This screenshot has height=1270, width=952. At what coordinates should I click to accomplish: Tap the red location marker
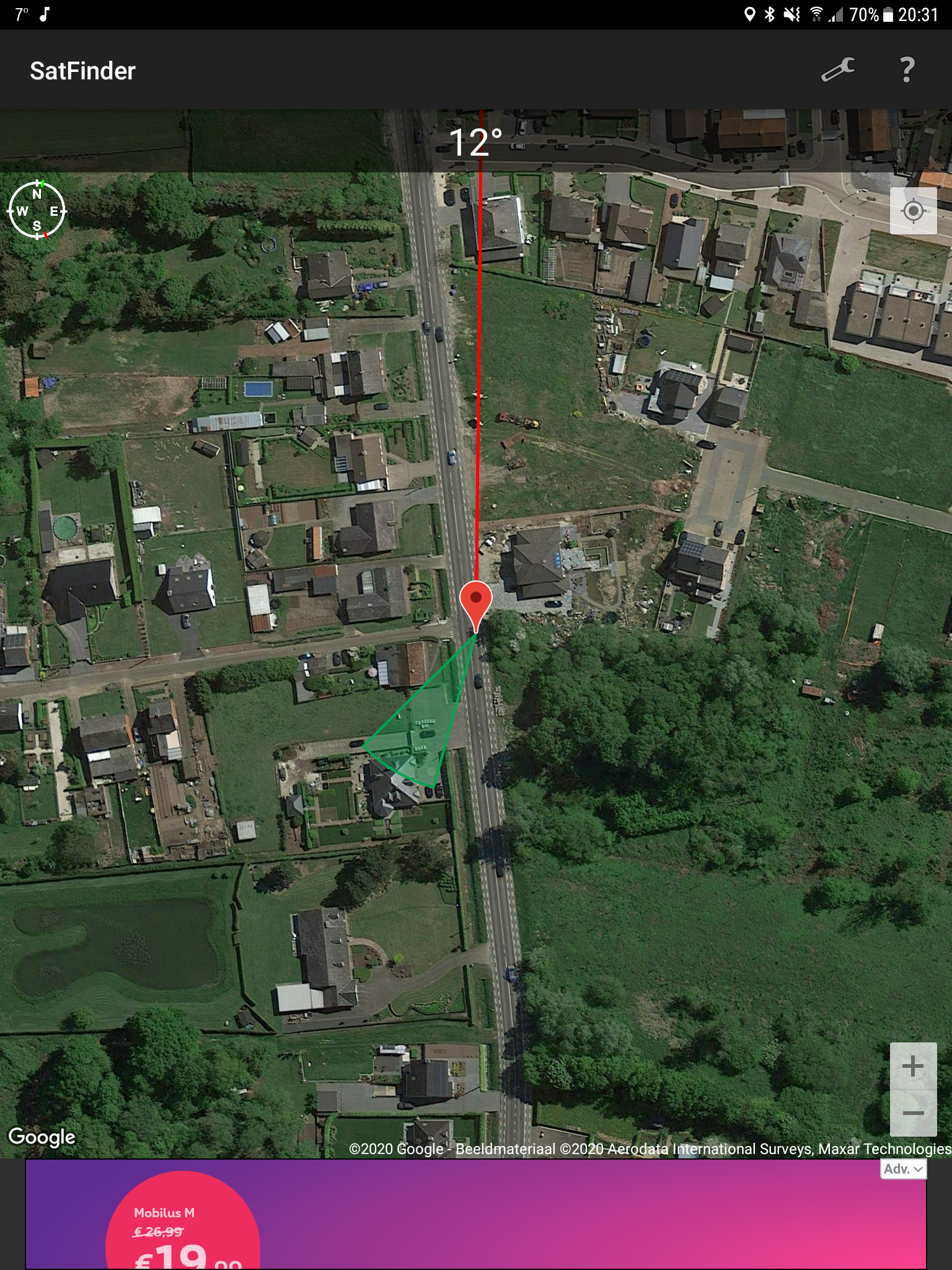[x=476, y=603]
